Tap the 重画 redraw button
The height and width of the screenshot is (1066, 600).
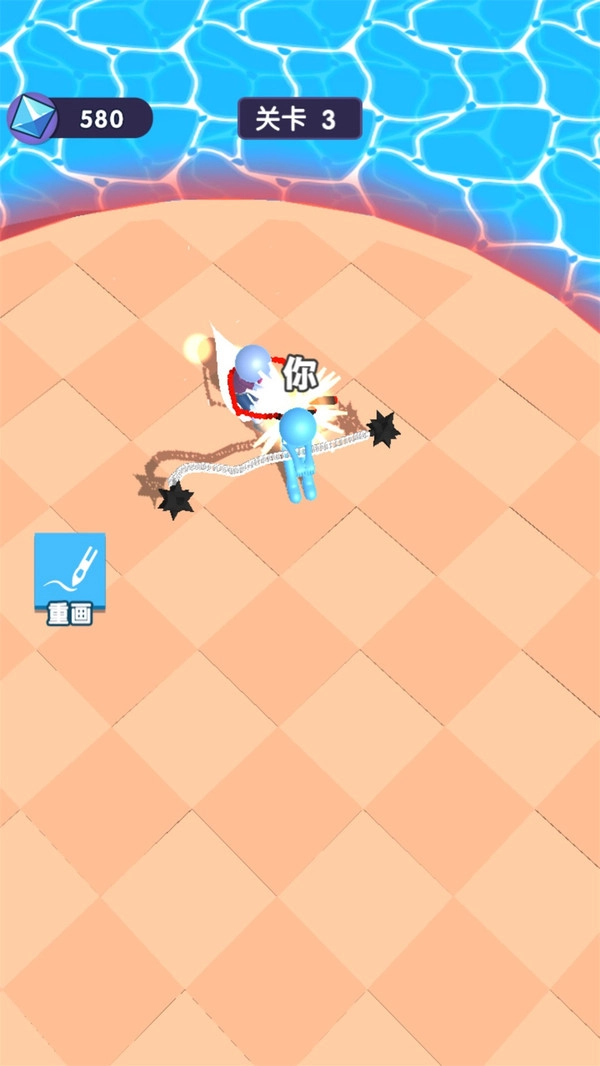70,576
